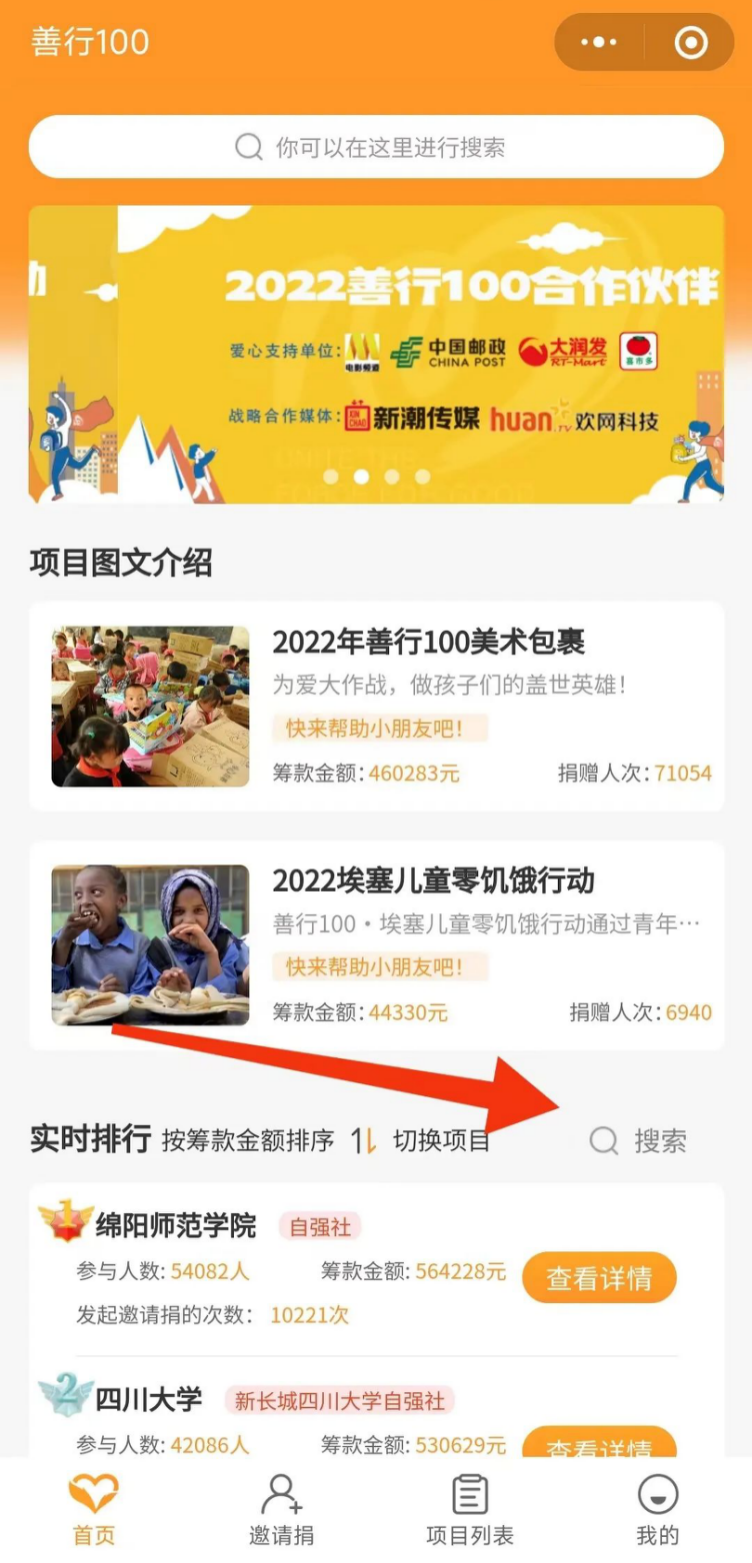
Task: Open 搜索 in the ranking section
Action: (x=640, y=1141)
